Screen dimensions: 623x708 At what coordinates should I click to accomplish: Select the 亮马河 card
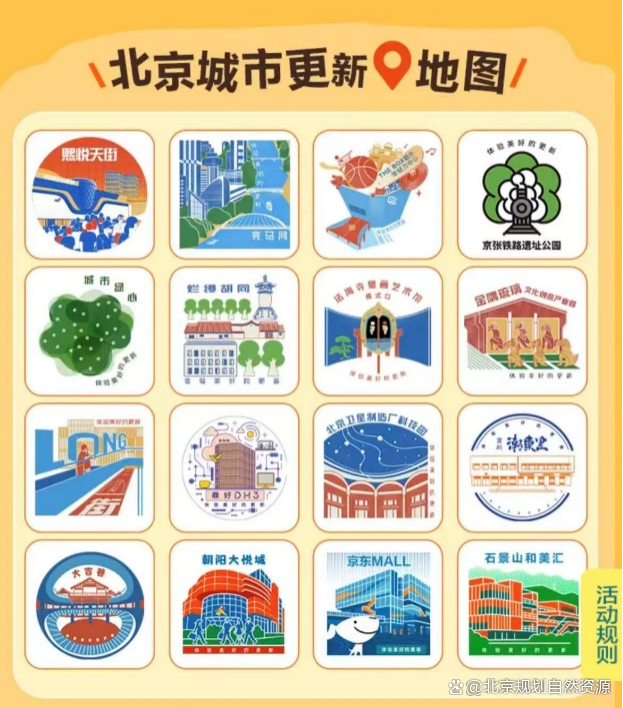point(234,195)
